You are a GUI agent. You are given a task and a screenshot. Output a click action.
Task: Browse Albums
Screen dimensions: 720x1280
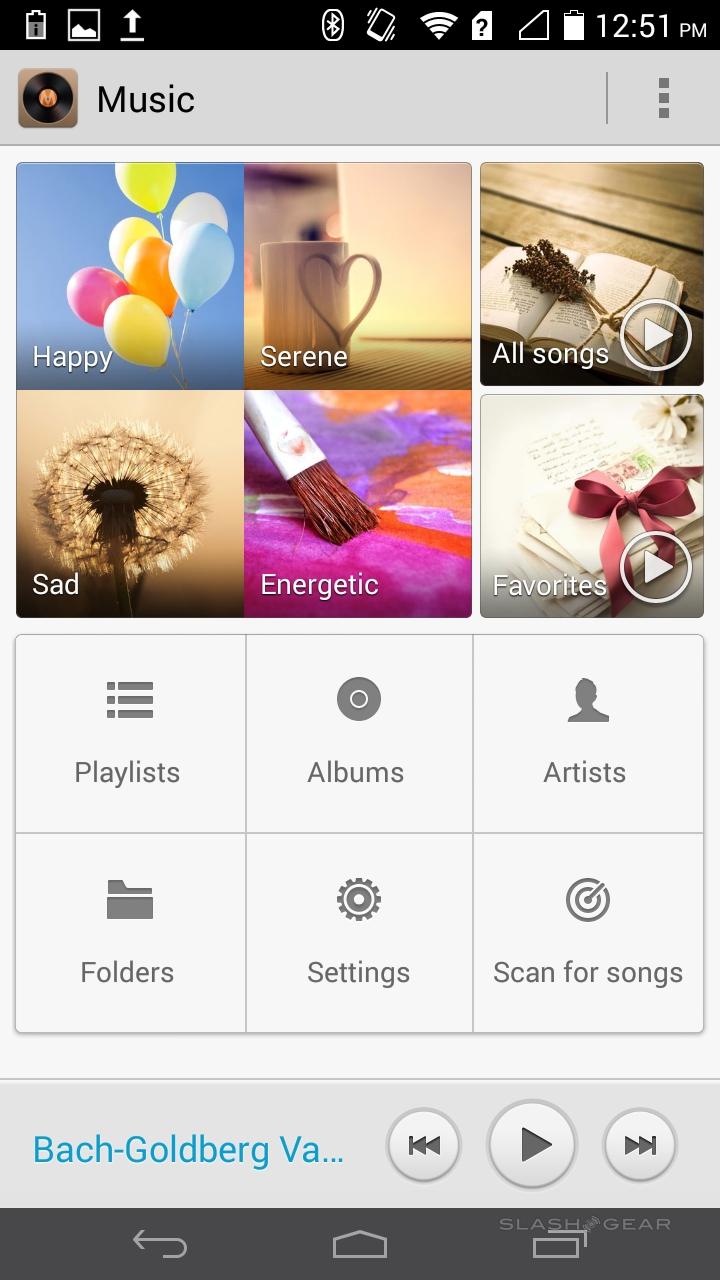(358, 733)
